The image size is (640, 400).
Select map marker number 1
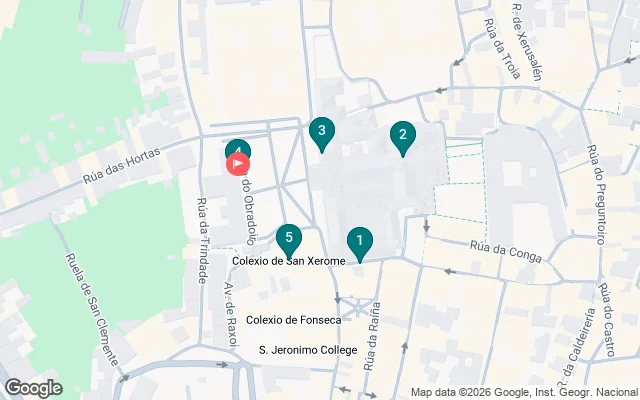359,242
